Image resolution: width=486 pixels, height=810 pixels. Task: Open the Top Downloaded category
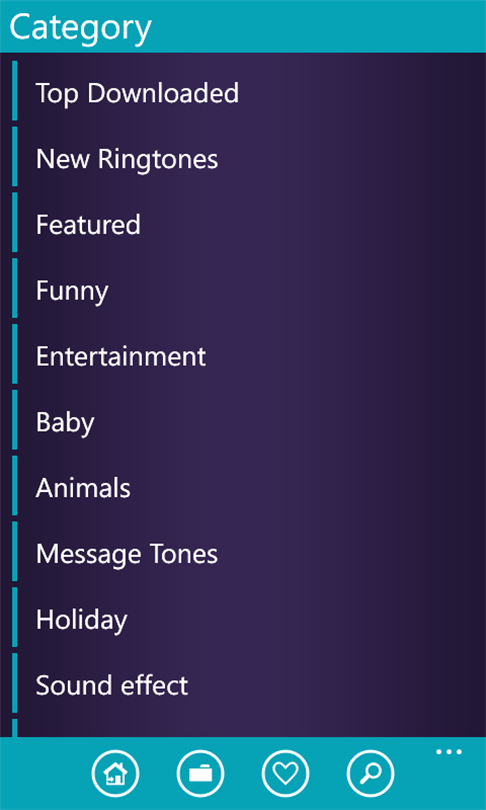coord(248,93)
